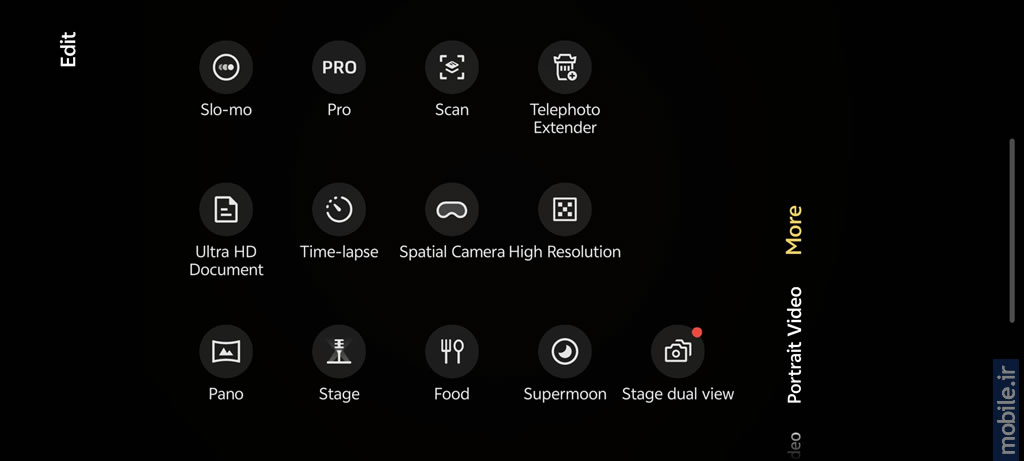
Task: Open Spatial Camera mode
Action: 452,210
